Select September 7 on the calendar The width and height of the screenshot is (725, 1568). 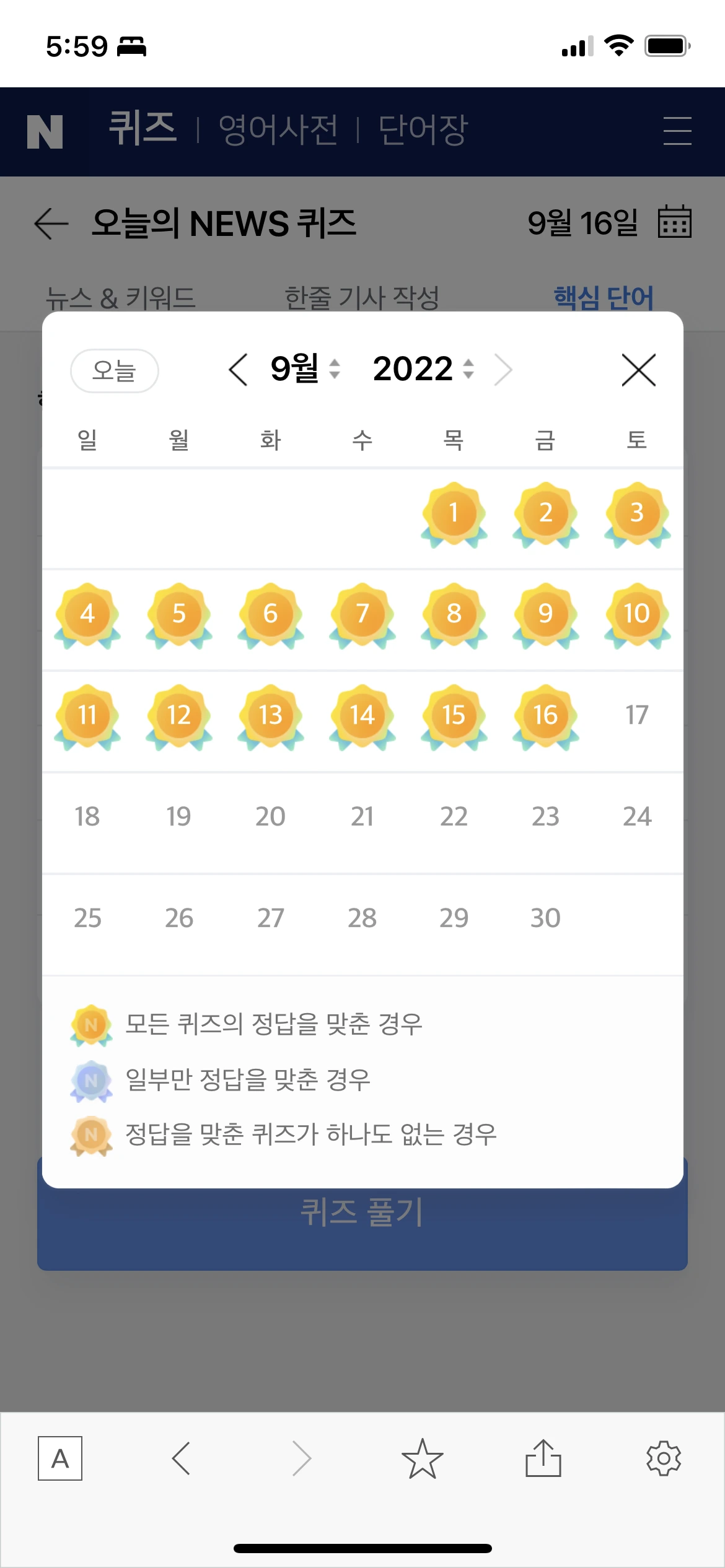pyautogui.click(x=362, y=616)
